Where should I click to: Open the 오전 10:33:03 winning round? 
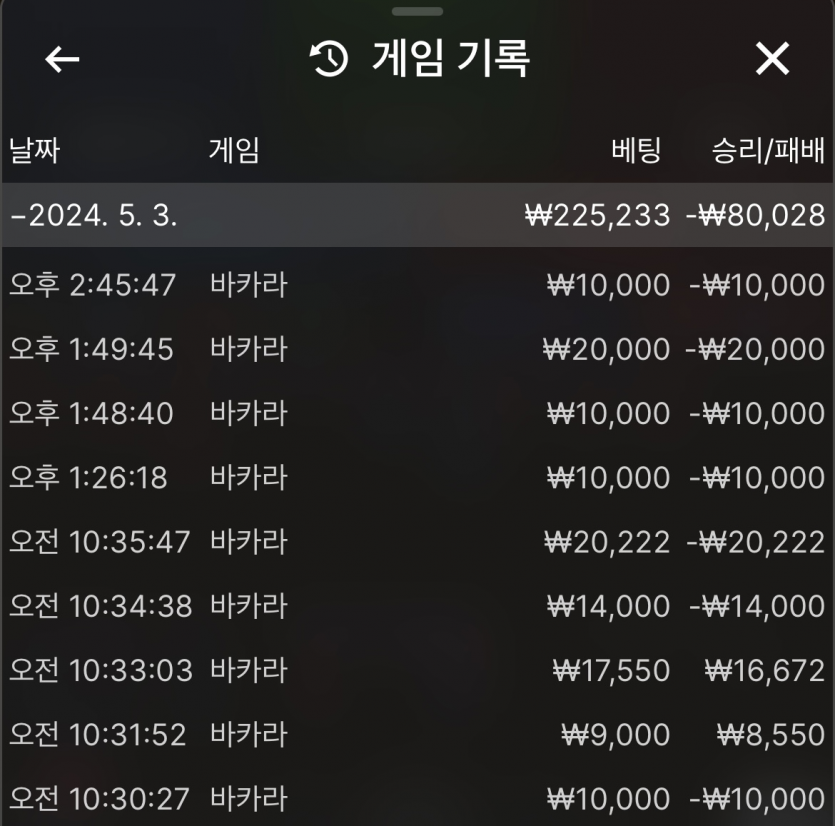pyautogui.click(x=417, y=670)
